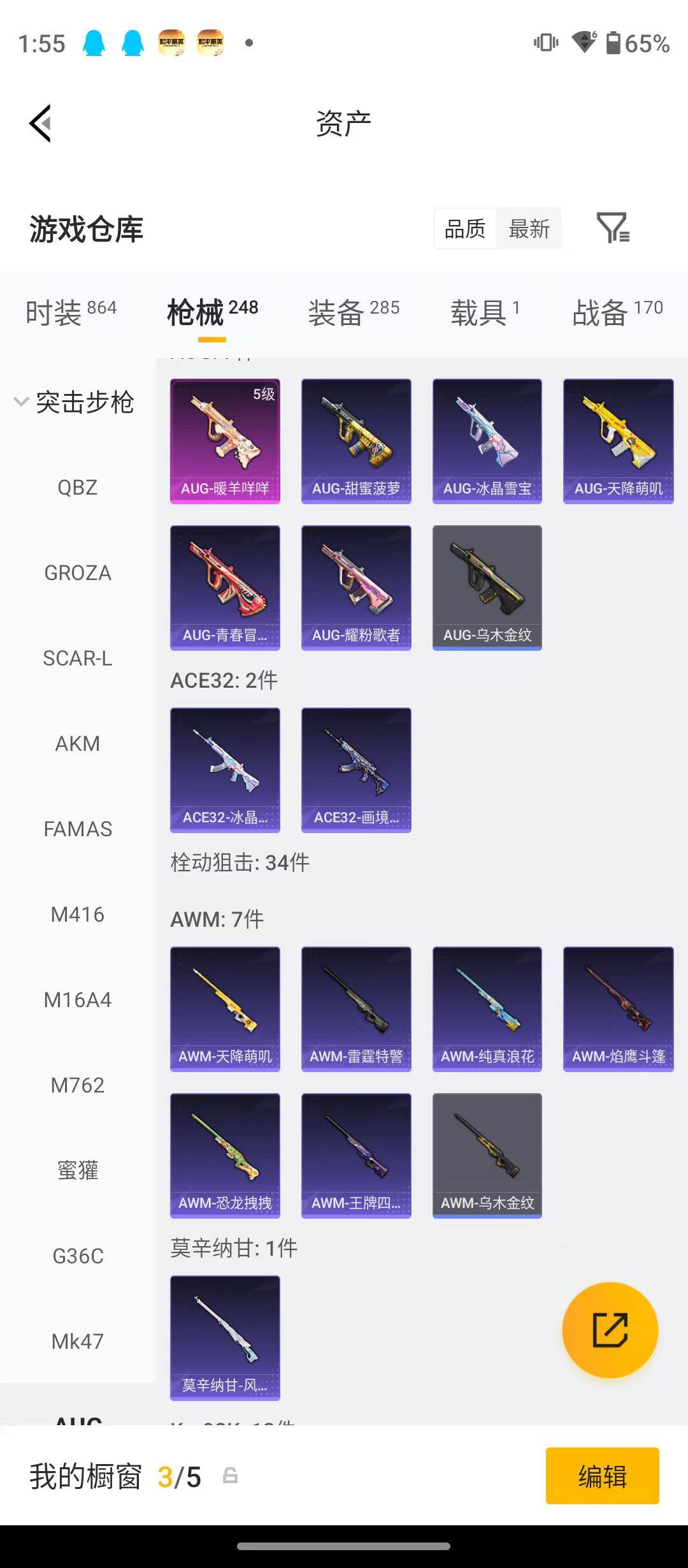688x1568 pixels.
Task: View the AWM-焰鹰斗篷 skin
Action: pos(619,1009)
